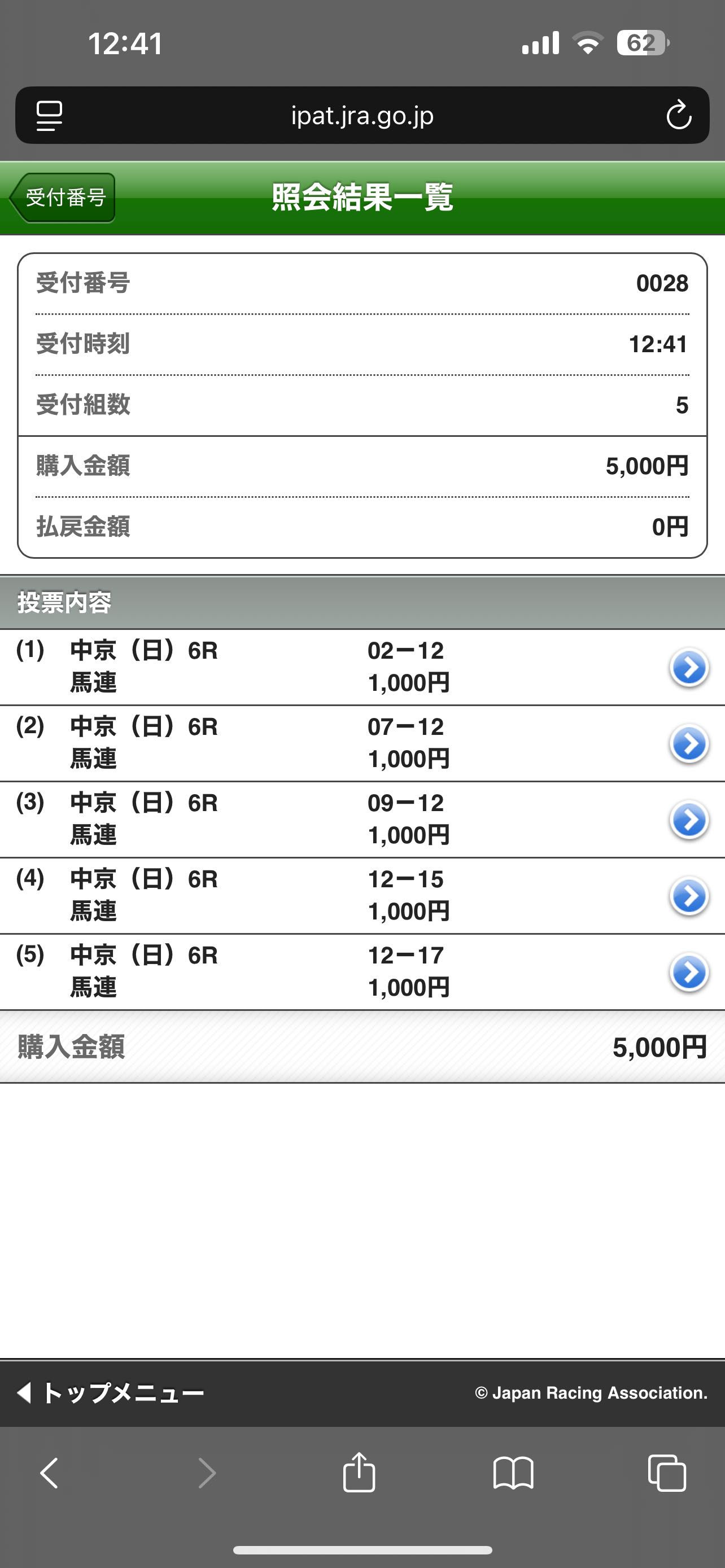The width and height of the screenshot is (725, 1568).
Task: Open bet details for 12ー17 馬連
Action: pos(688,972)
